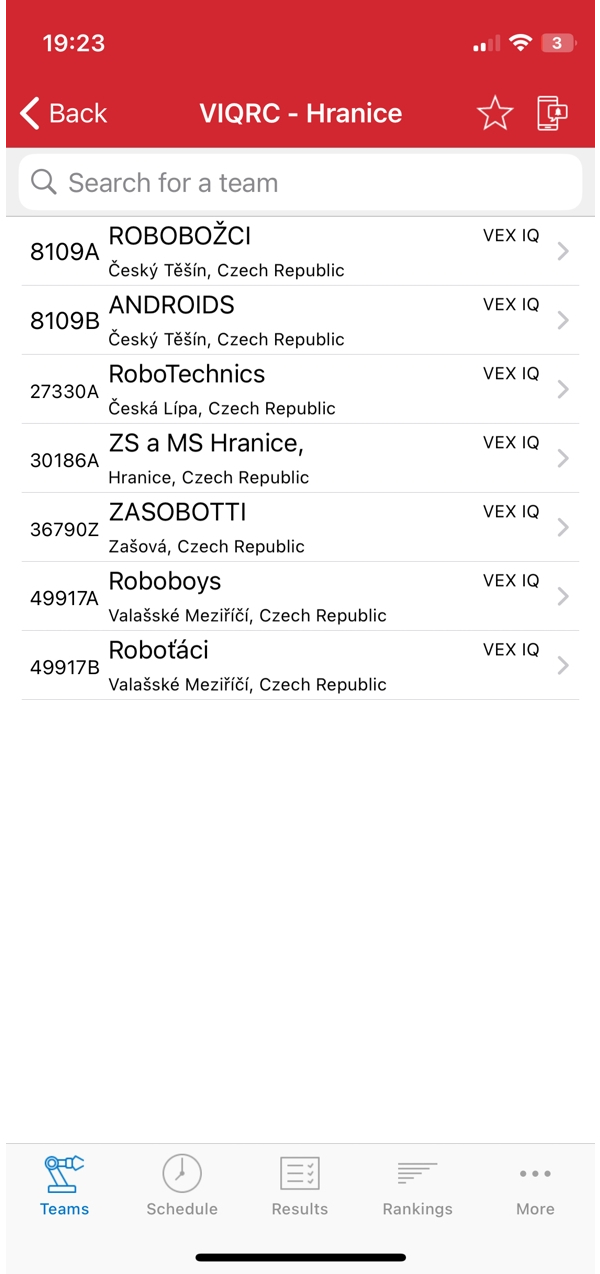Switch to the Results tab
This screenshot has width=600, height=1274.
(300, 1185)
